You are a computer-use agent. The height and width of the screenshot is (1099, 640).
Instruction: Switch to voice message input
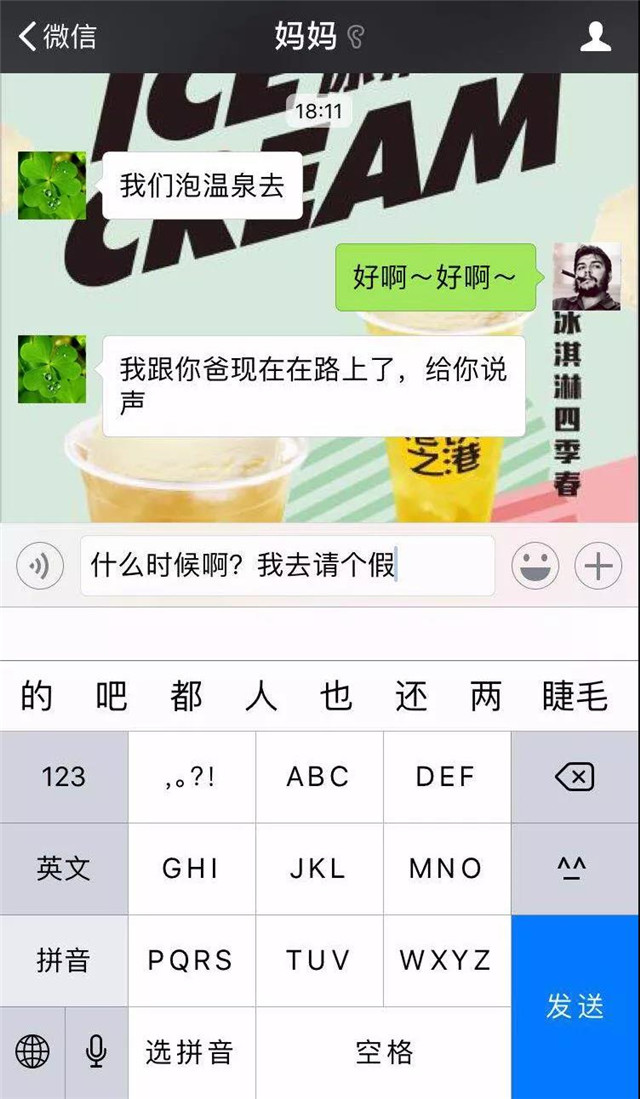[40, 567]
